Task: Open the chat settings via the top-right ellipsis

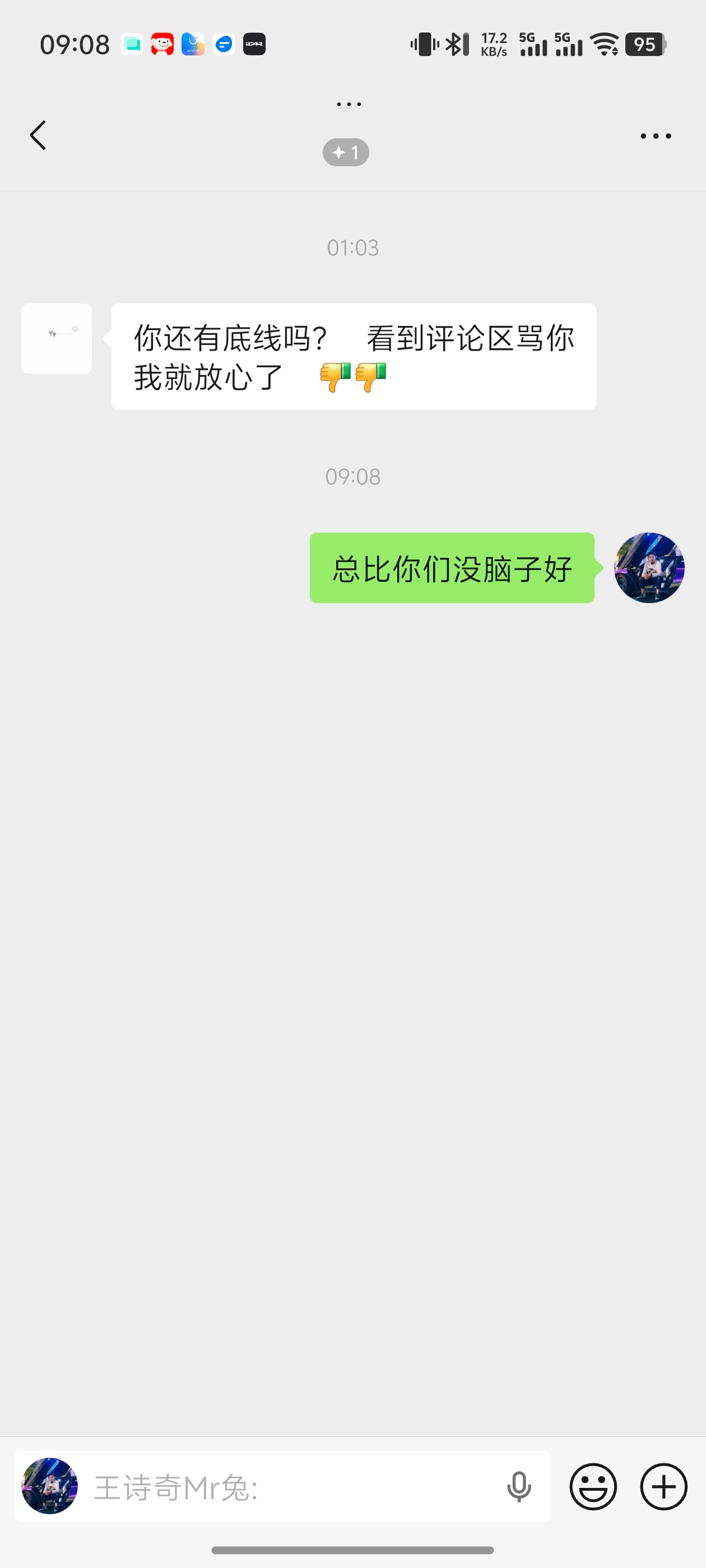Action: [656, 135]
